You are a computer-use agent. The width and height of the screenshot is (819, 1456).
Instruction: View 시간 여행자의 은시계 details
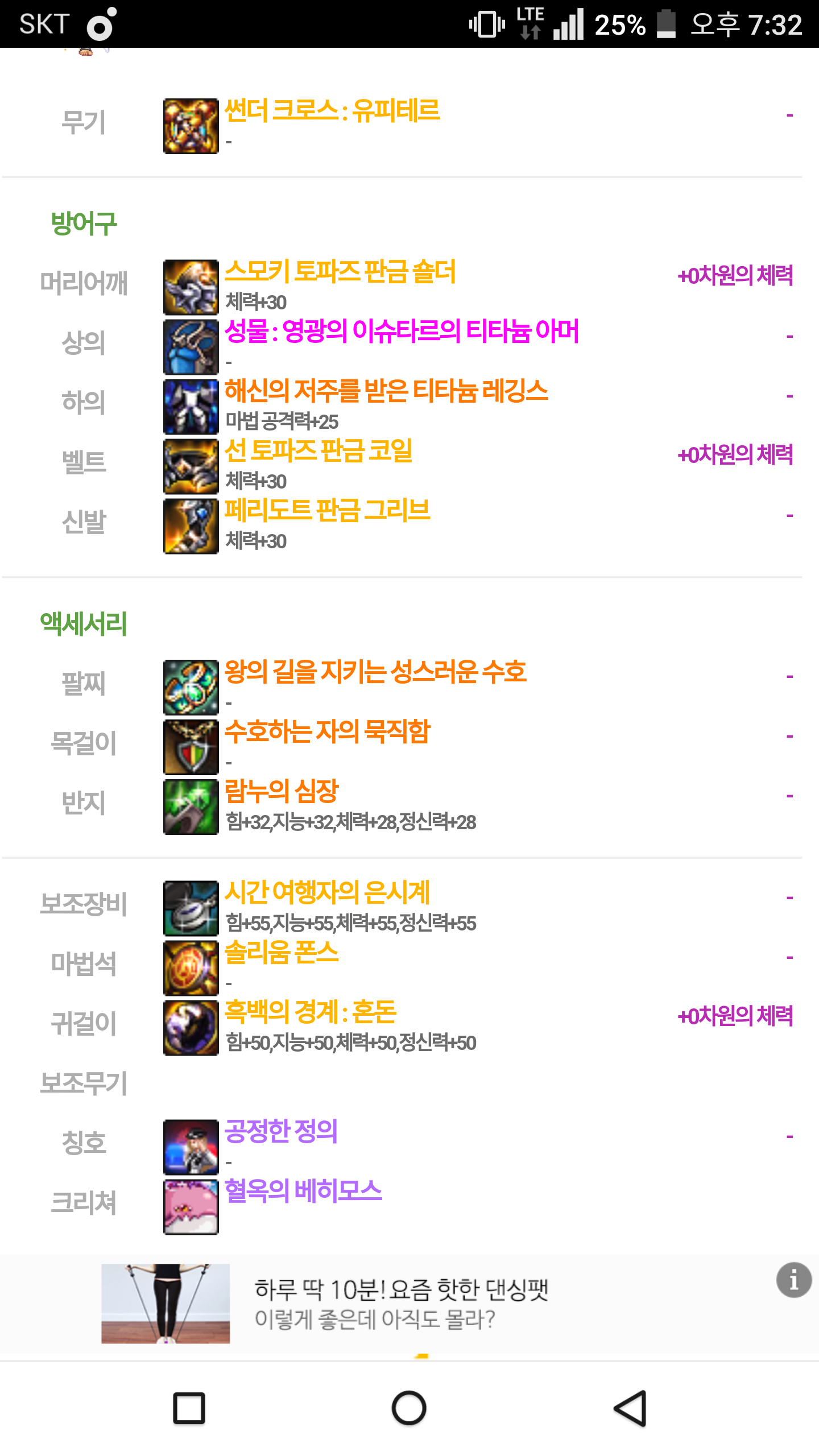[327, 892]
